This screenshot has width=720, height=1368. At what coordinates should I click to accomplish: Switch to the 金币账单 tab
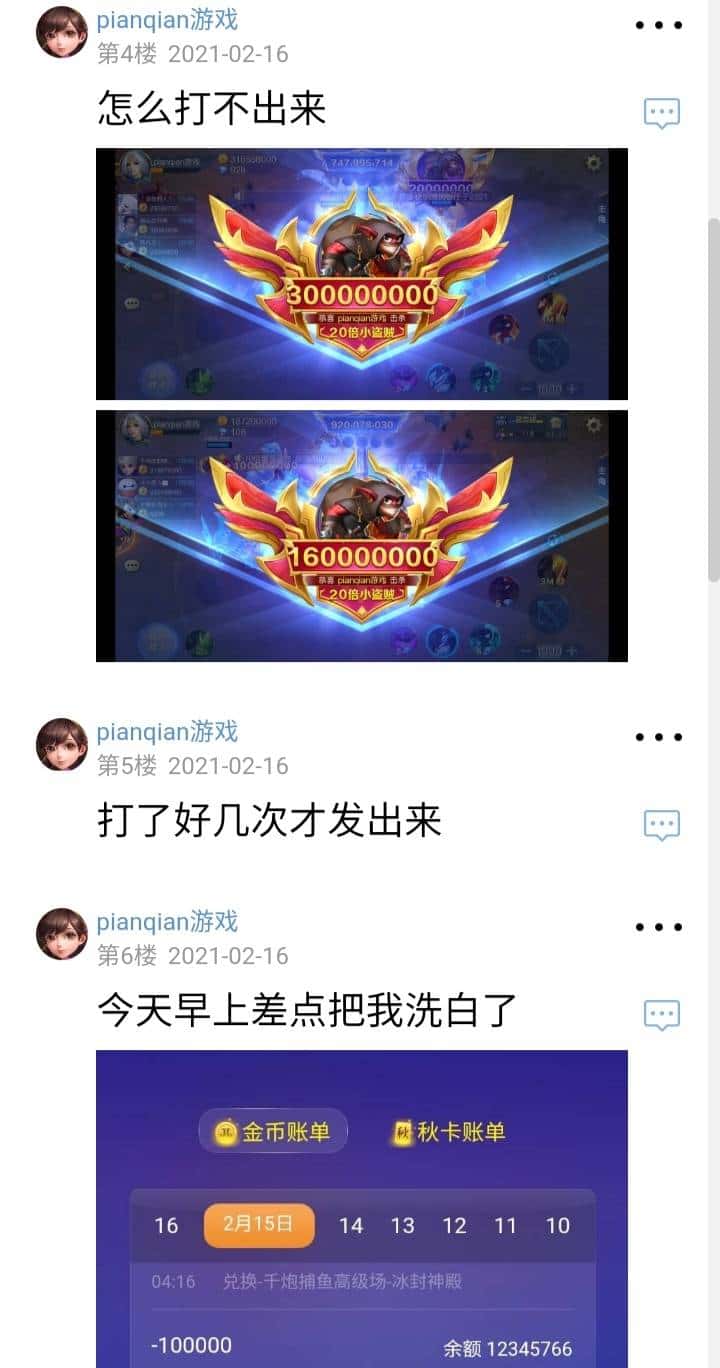272,1130
